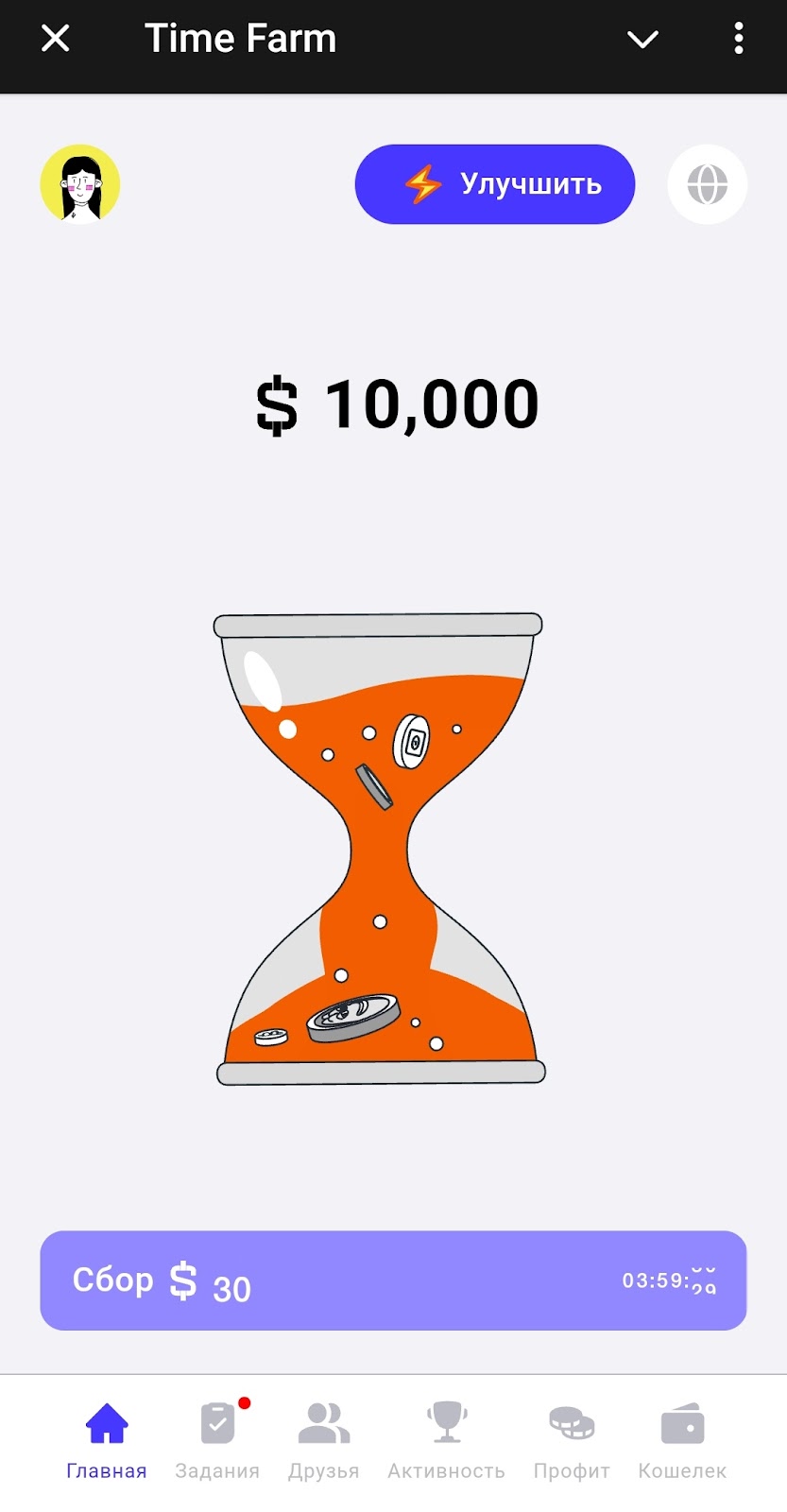
Task: Select the Профит tab
Action: pos(572,1441)
